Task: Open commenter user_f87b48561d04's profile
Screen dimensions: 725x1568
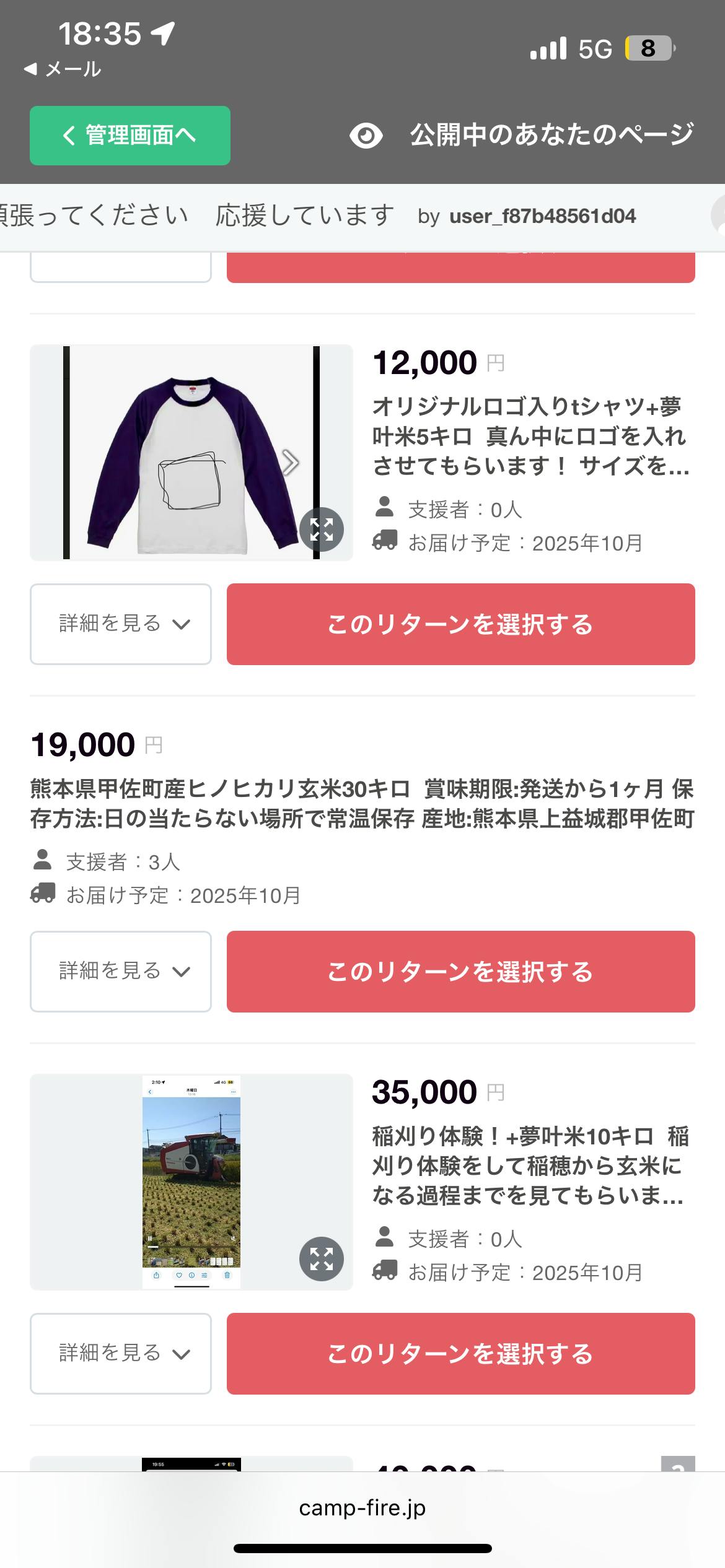Action: [542, 216]
